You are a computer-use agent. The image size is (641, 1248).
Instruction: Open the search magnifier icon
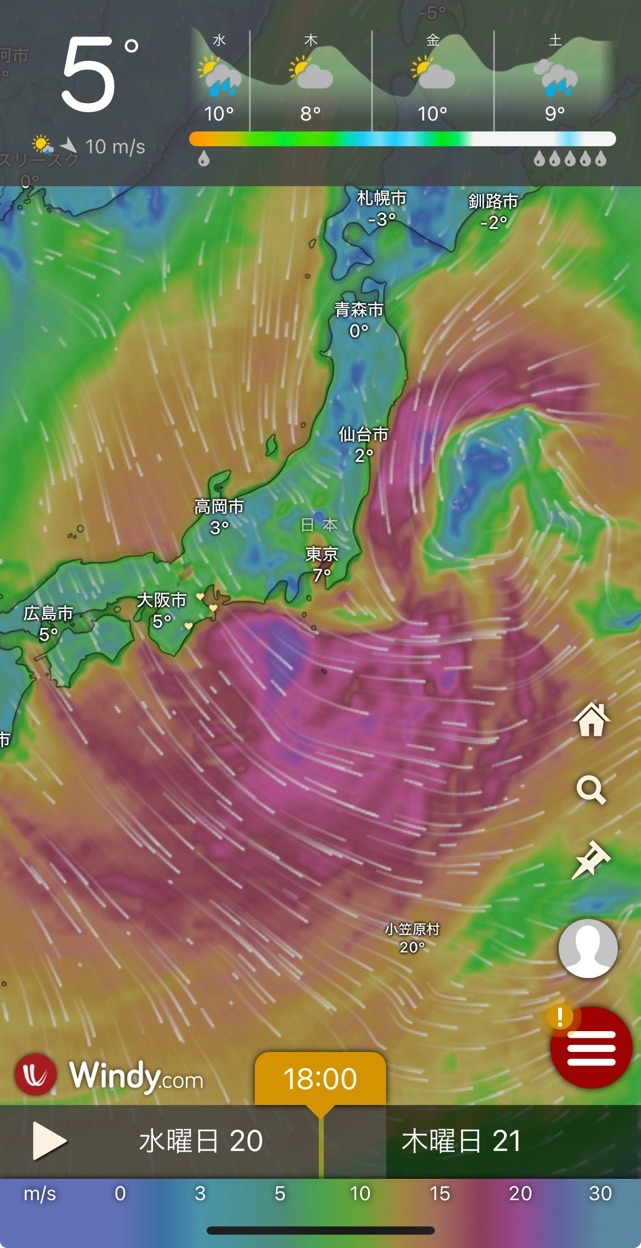click(x=591, y=790)
